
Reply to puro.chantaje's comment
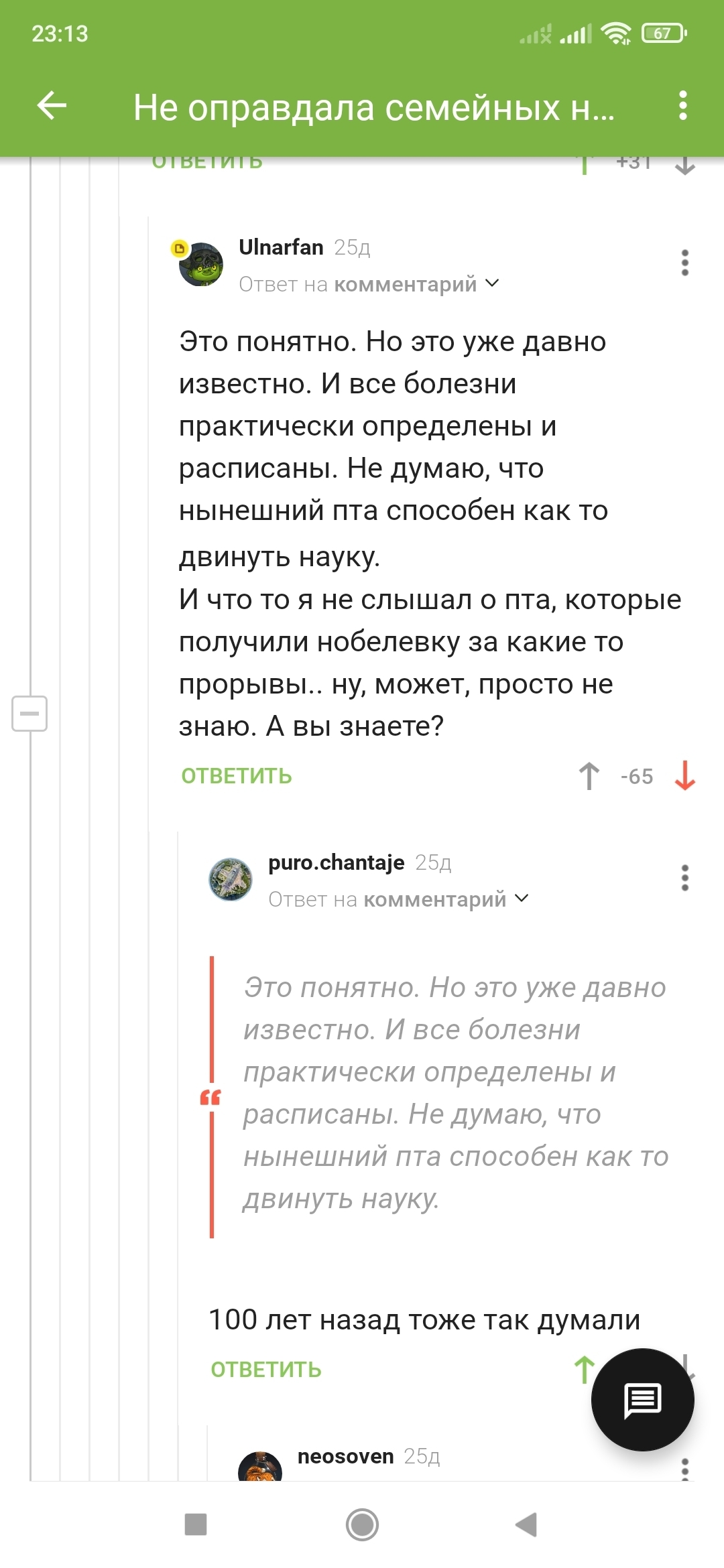266,1370
